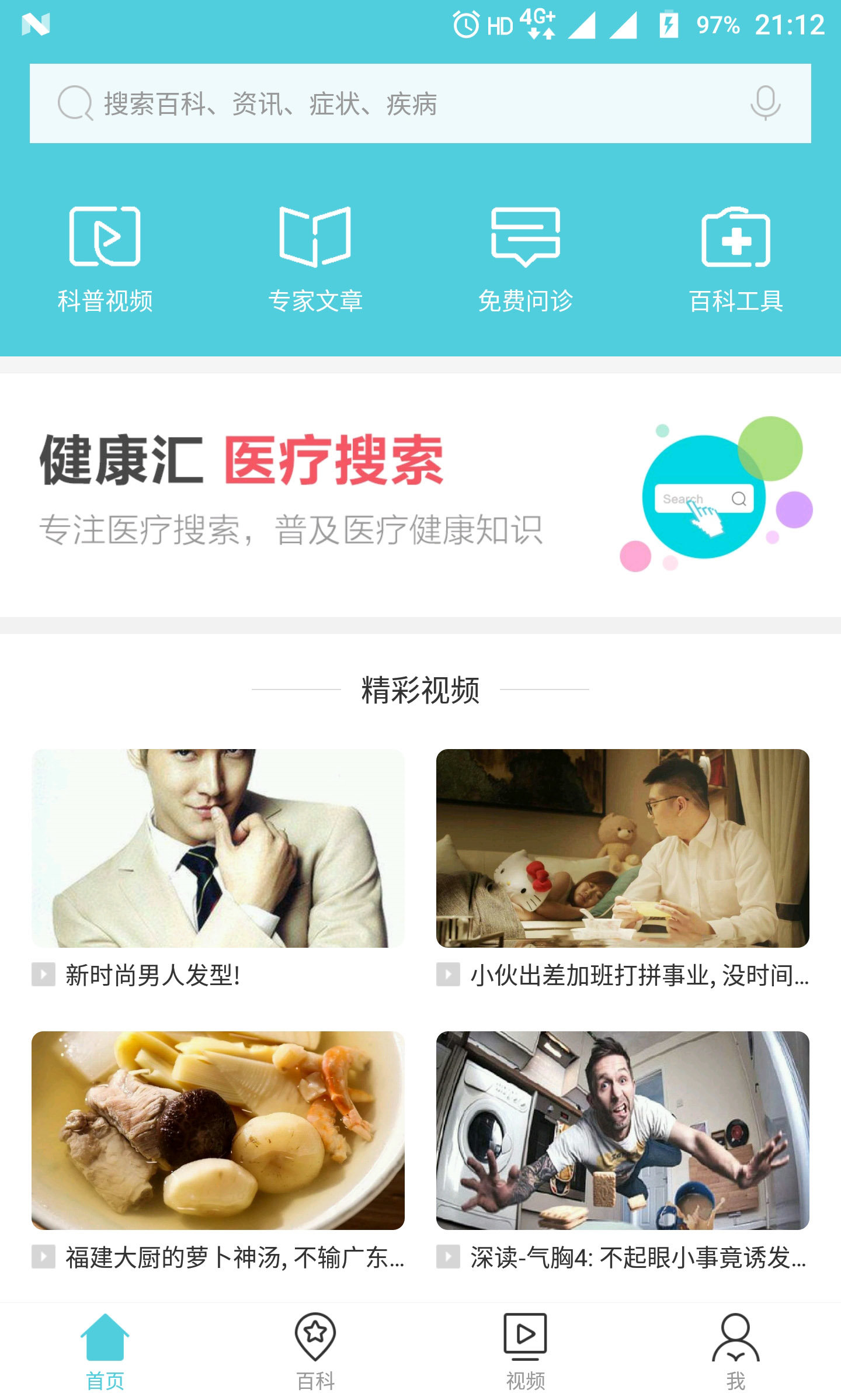Tap the microphone for voice search
This screenshot has width=841, height=1400.
pos(764,103)
